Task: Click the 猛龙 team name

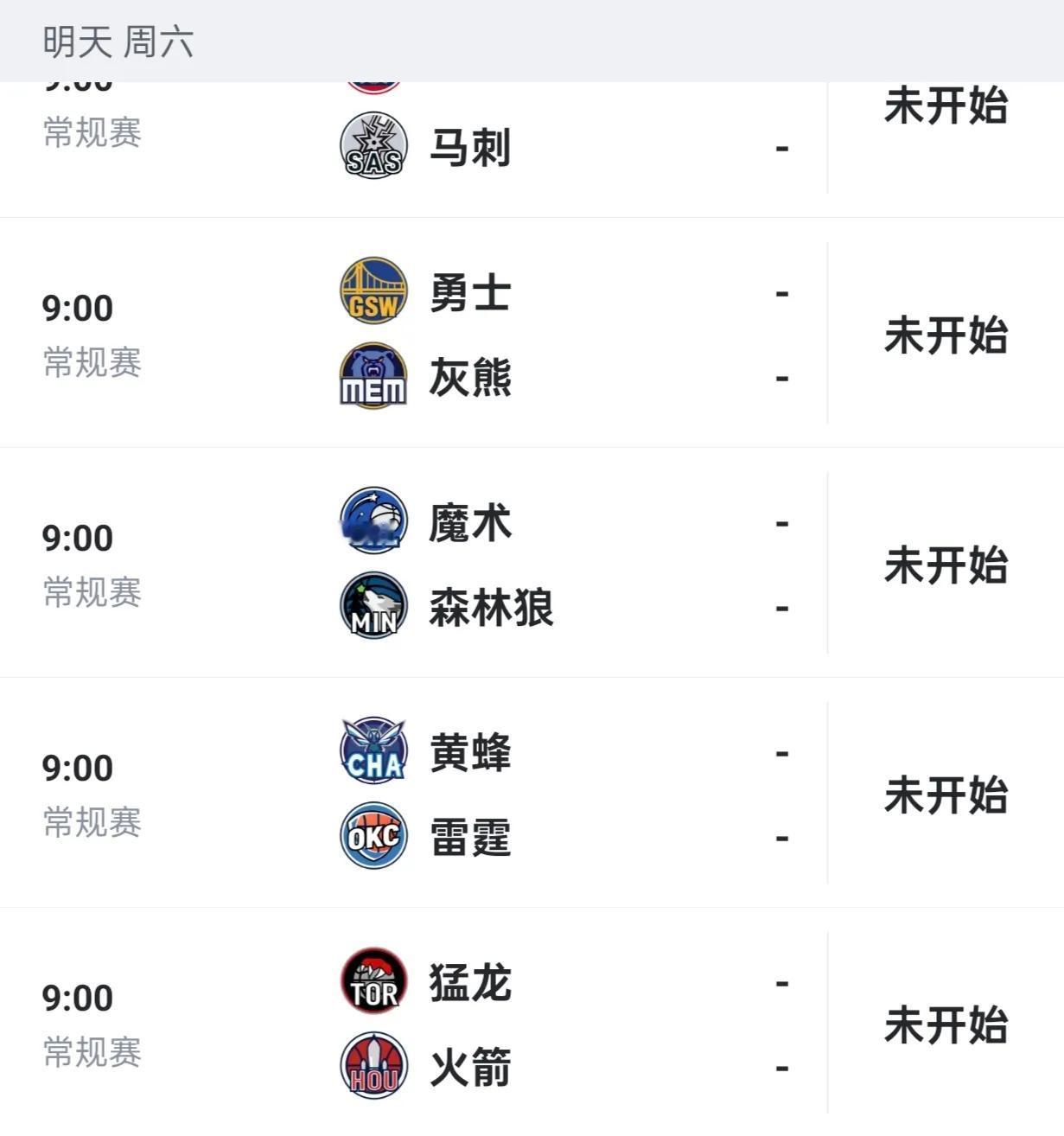Action: pyautogui.click(x=470, y=981)
